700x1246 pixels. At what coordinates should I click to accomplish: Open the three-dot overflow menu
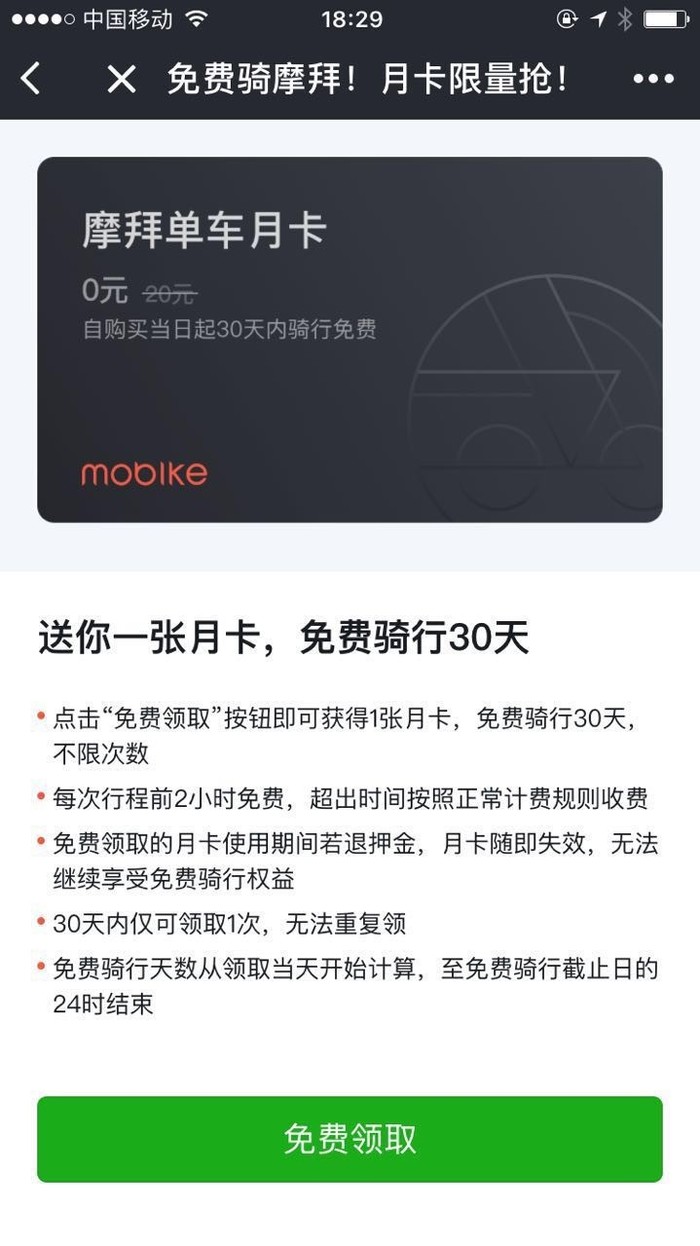coord(653,79)
